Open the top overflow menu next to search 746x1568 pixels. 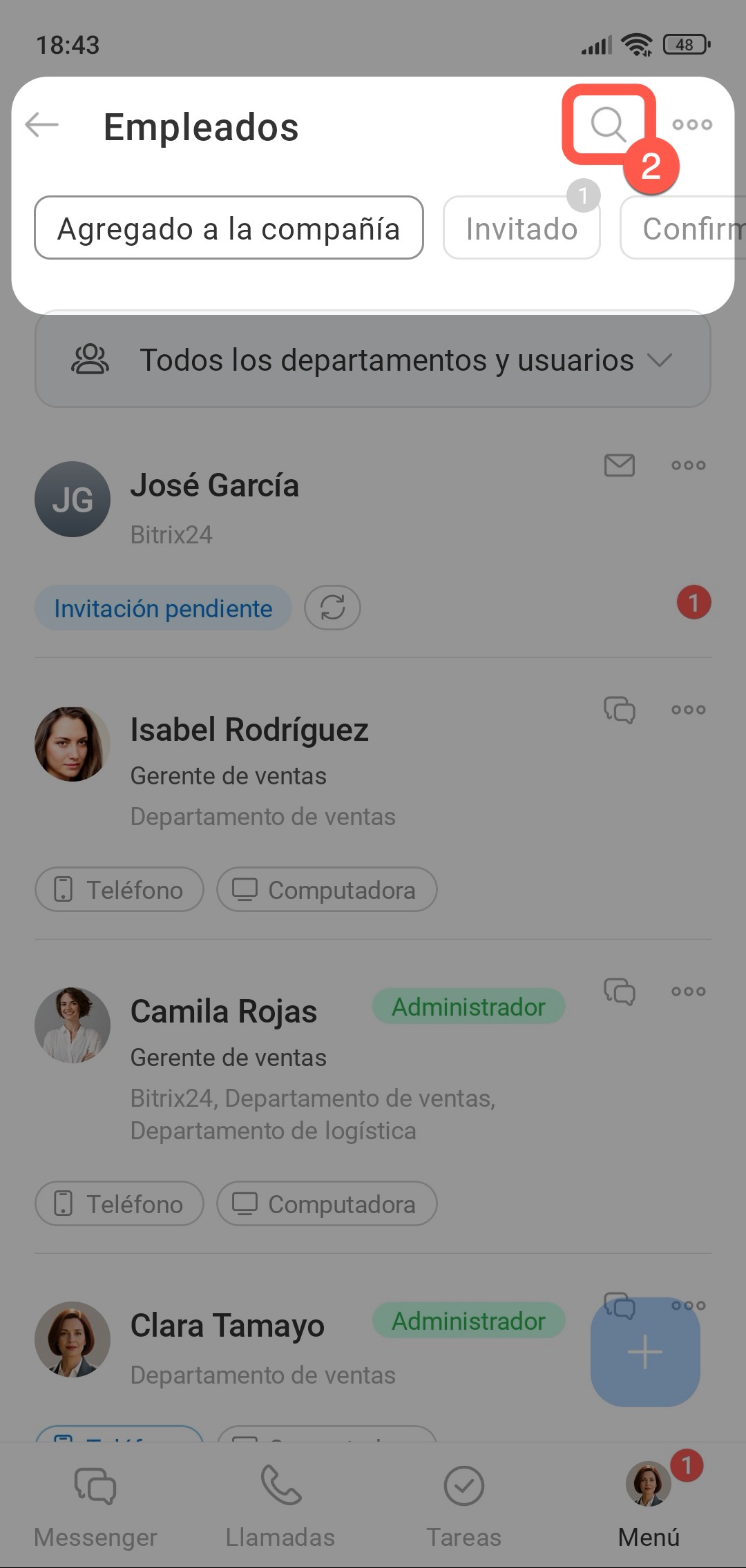(692, 125)
